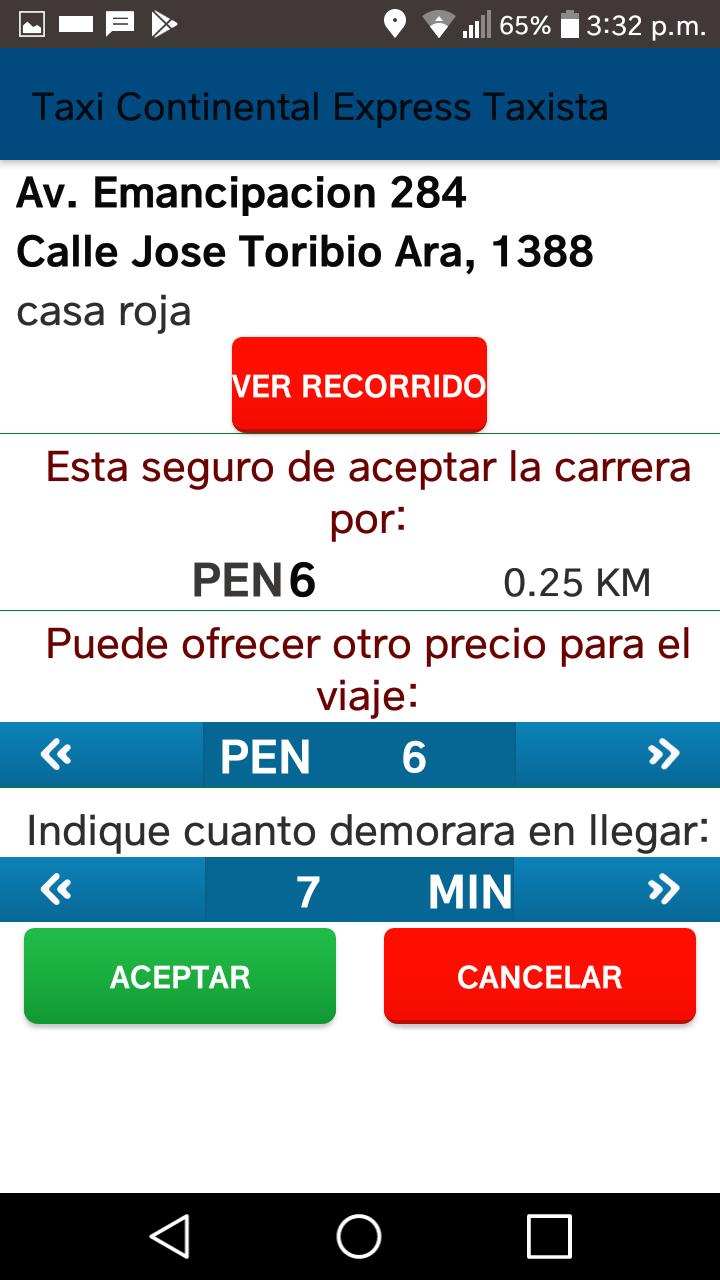The width and height of the screenshot is (720, 1280).
Task: Reduce the arrival time in minutes
Action: tap(56, 889)
